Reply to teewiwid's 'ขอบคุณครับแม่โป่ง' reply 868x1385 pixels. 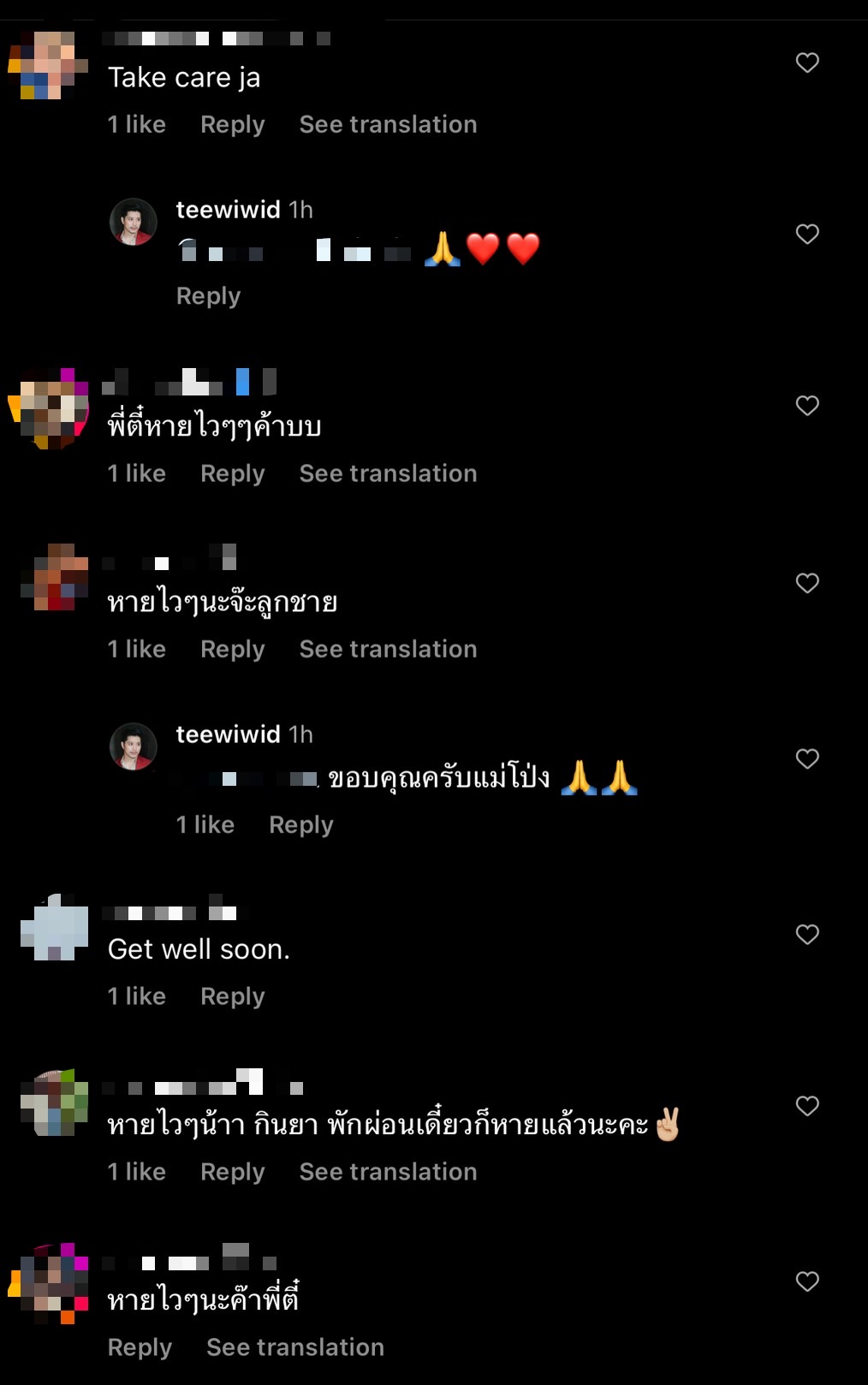pos(300,824)
